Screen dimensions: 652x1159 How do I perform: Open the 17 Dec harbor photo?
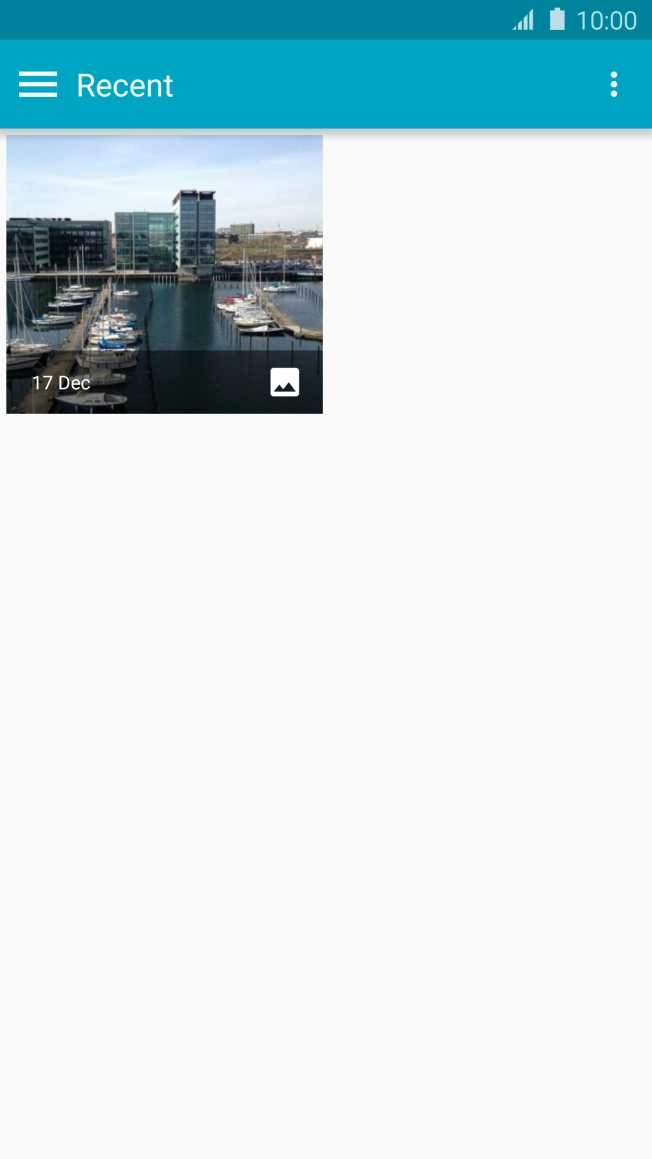pos(164,273)
